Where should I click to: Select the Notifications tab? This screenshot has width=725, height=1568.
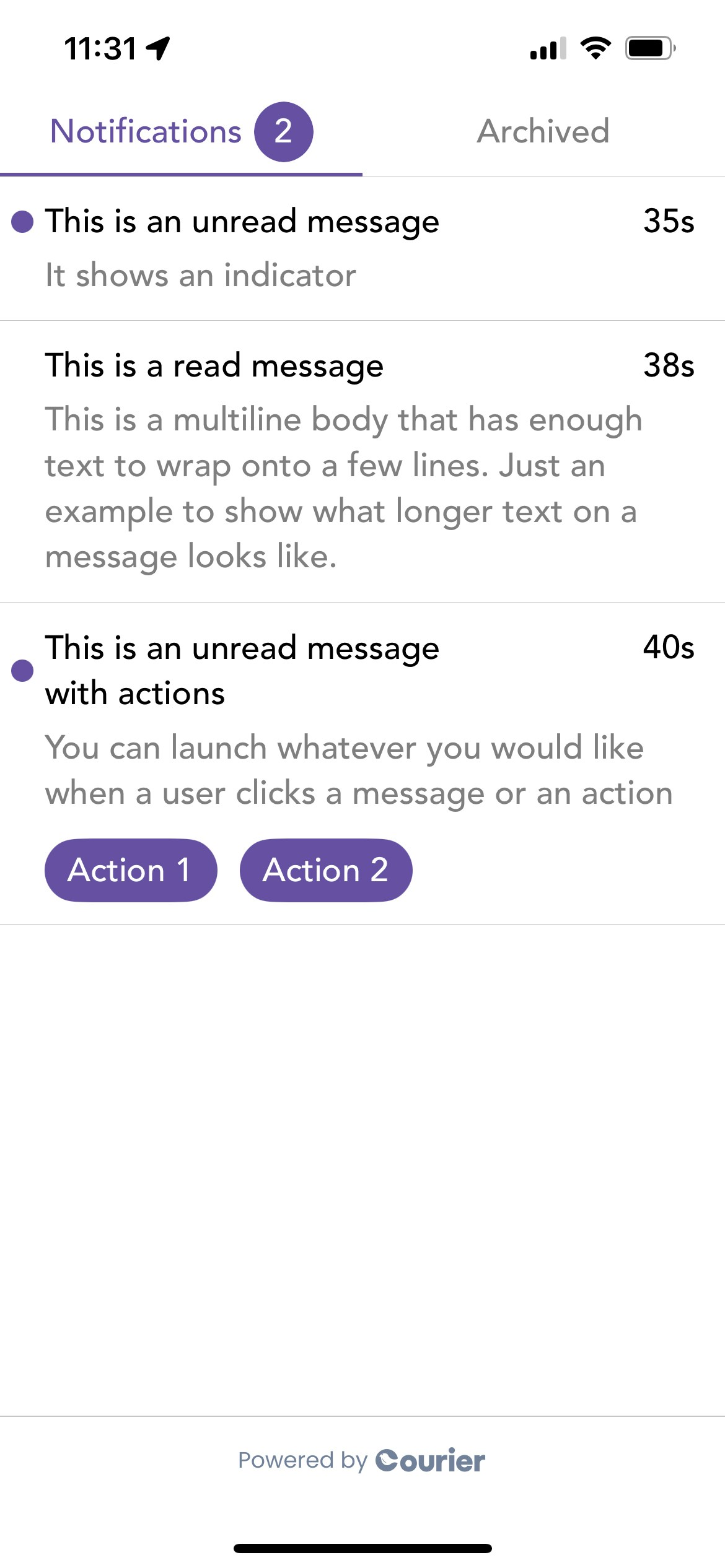tap(146, 131)
